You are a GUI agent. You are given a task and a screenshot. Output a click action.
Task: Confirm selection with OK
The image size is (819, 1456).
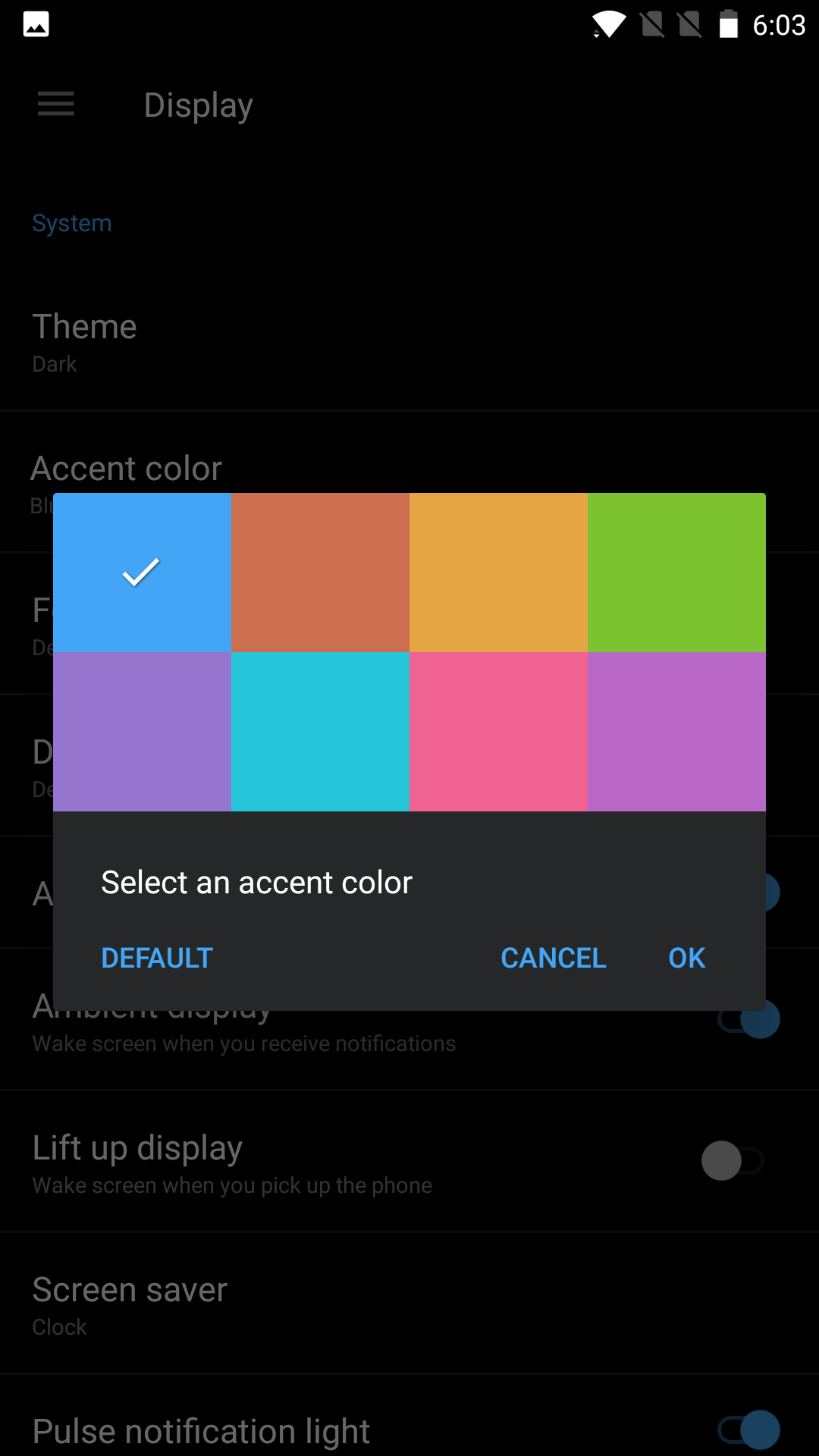[x=686, y=958]
